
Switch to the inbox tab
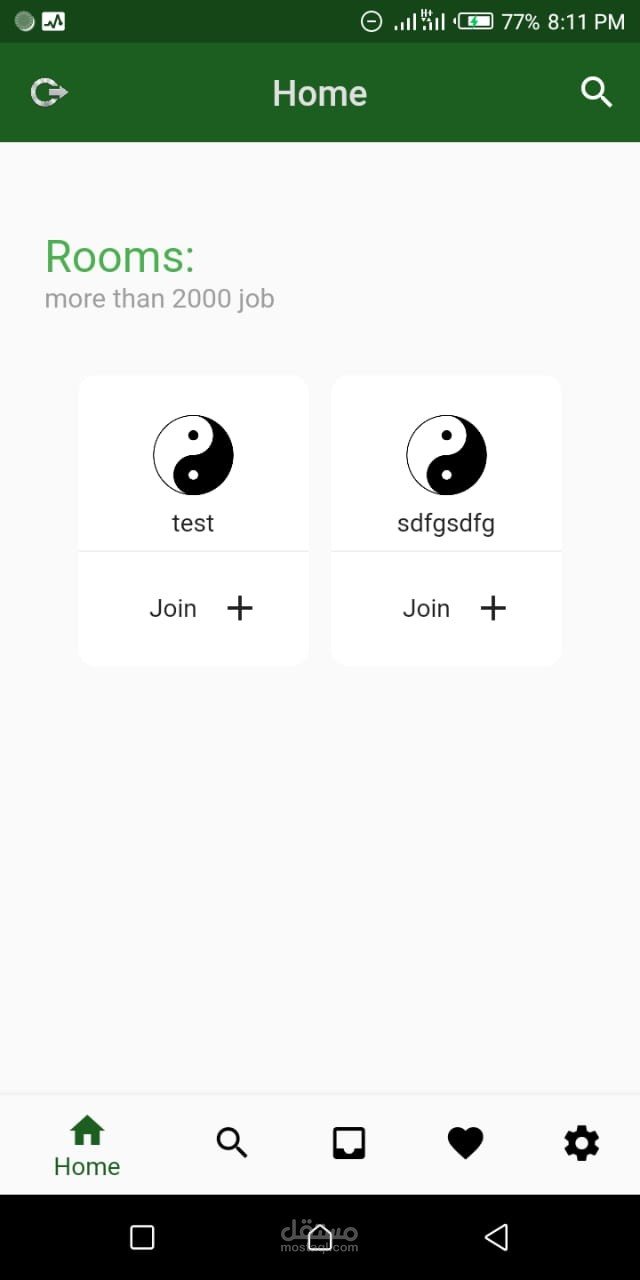point(349,1143)
